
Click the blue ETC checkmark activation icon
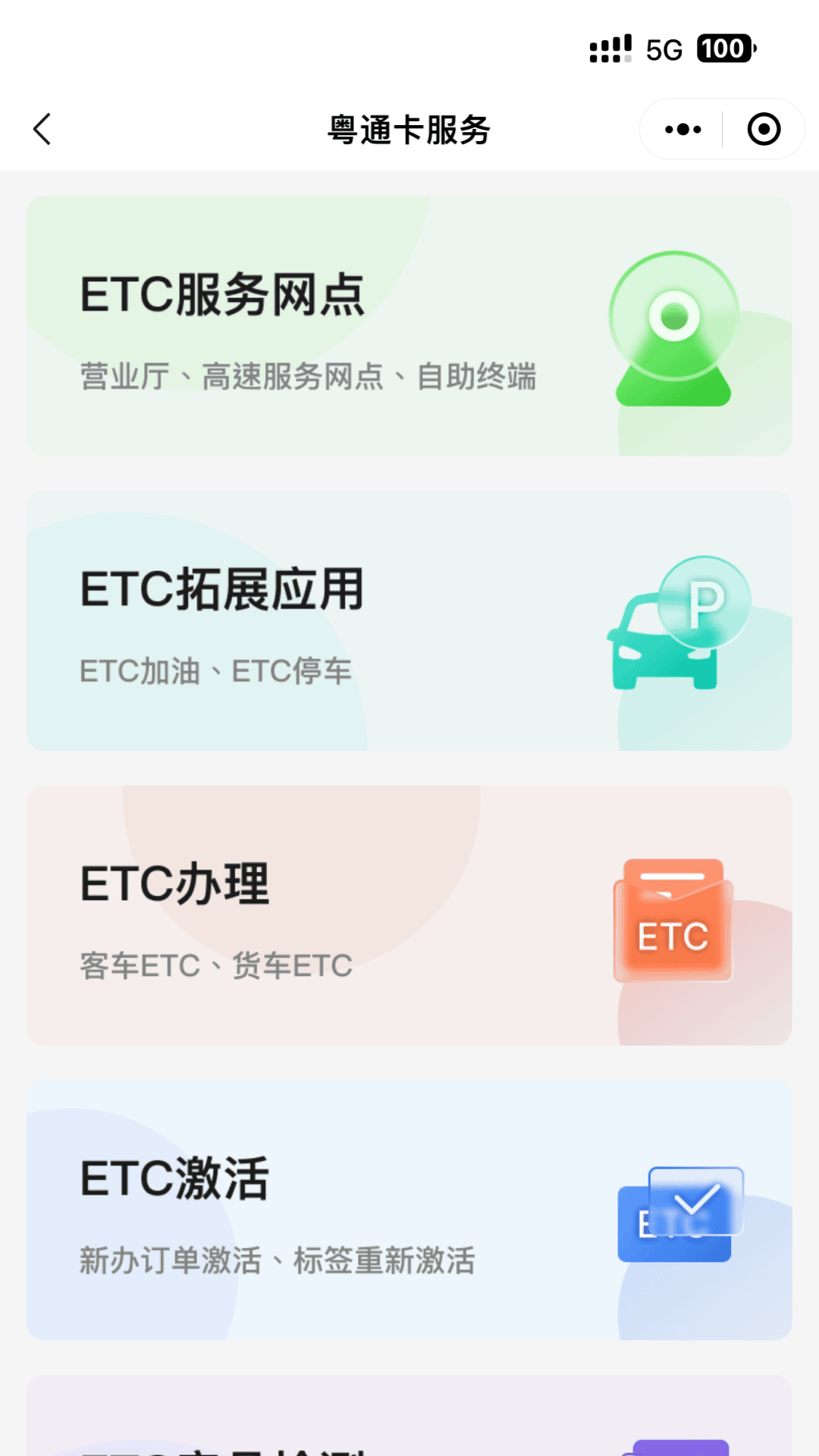tap(673, 1213)
